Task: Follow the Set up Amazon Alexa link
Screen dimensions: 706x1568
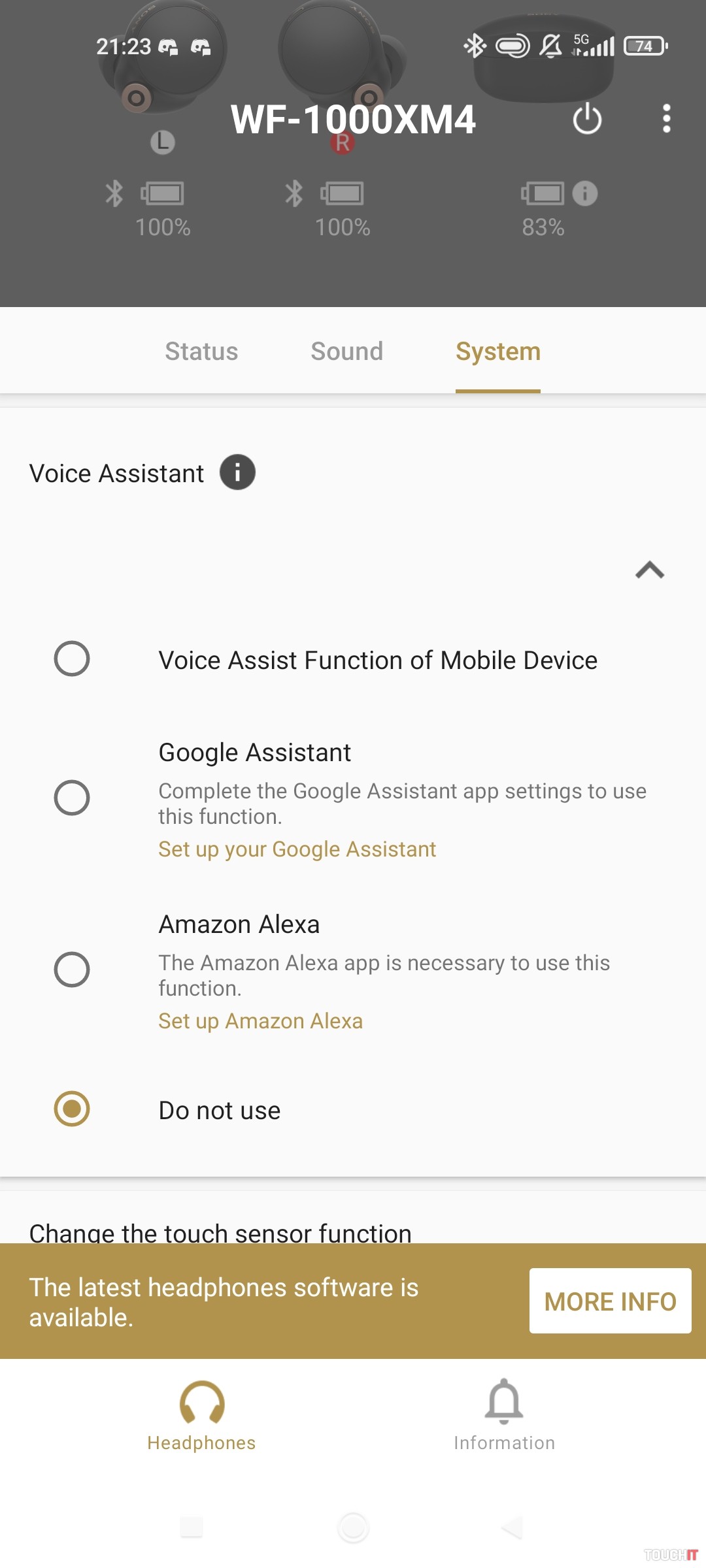Action: coord(260,1021)
